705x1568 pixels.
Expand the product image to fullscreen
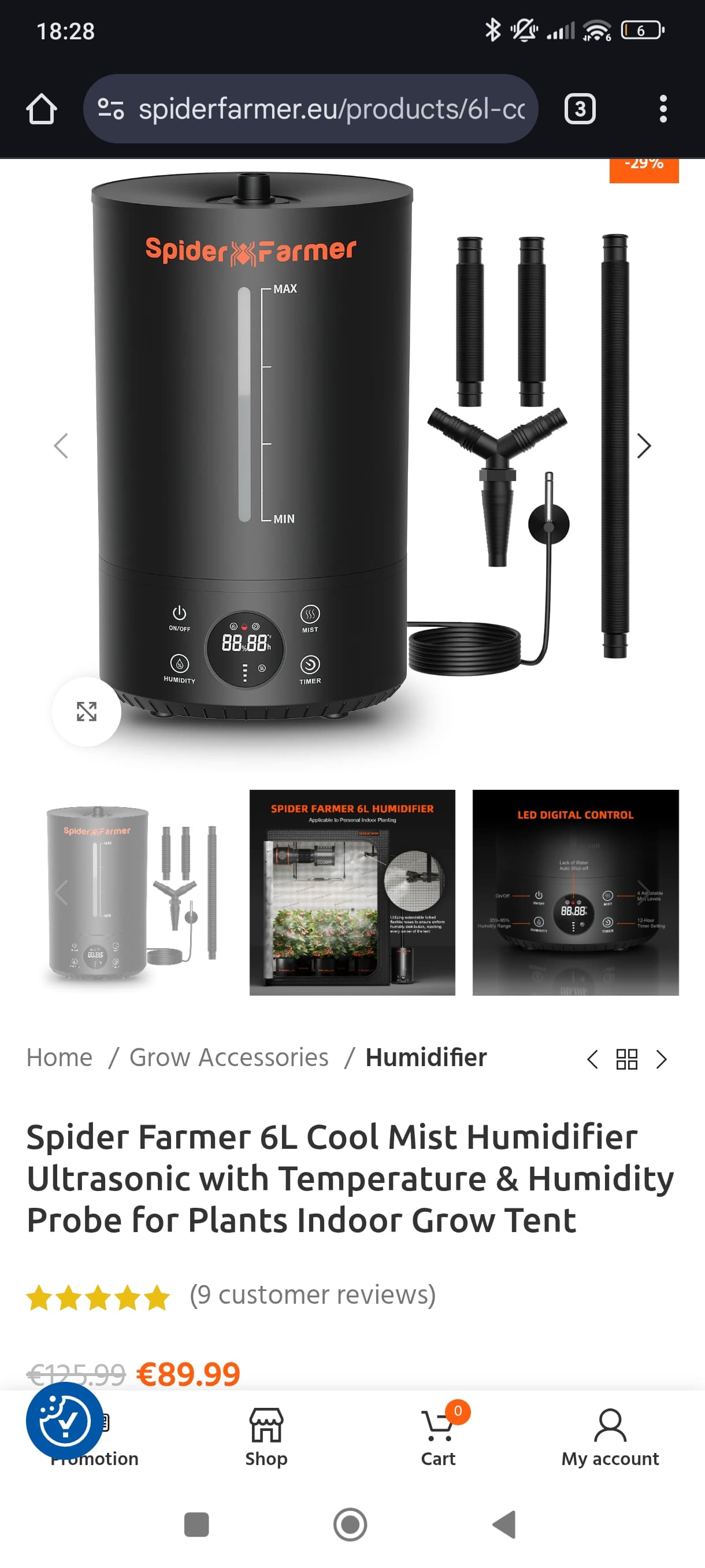click(86, 711)
